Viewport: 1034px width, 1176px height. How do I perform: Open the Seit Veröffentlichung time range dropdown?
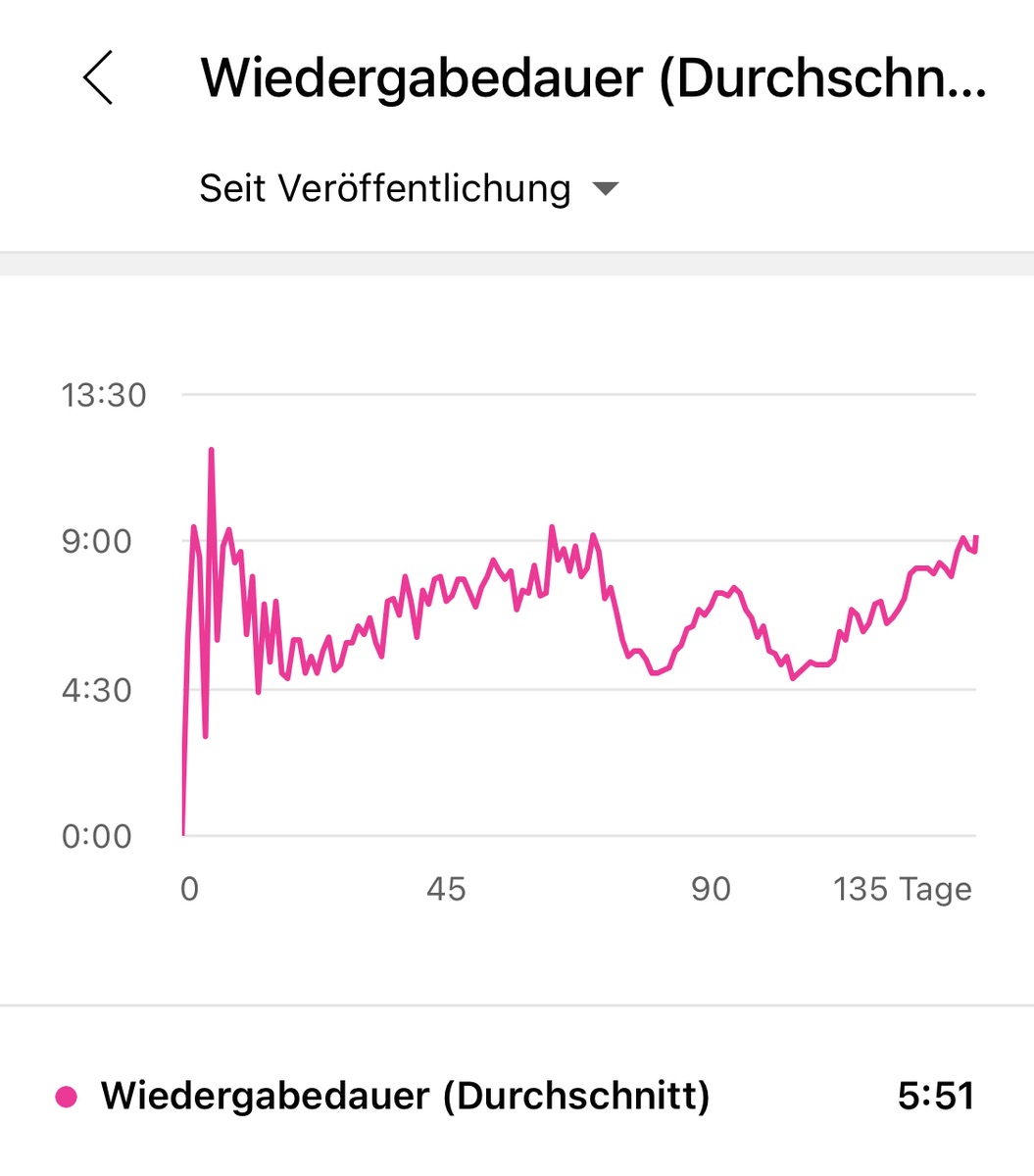tap(409, 188)
